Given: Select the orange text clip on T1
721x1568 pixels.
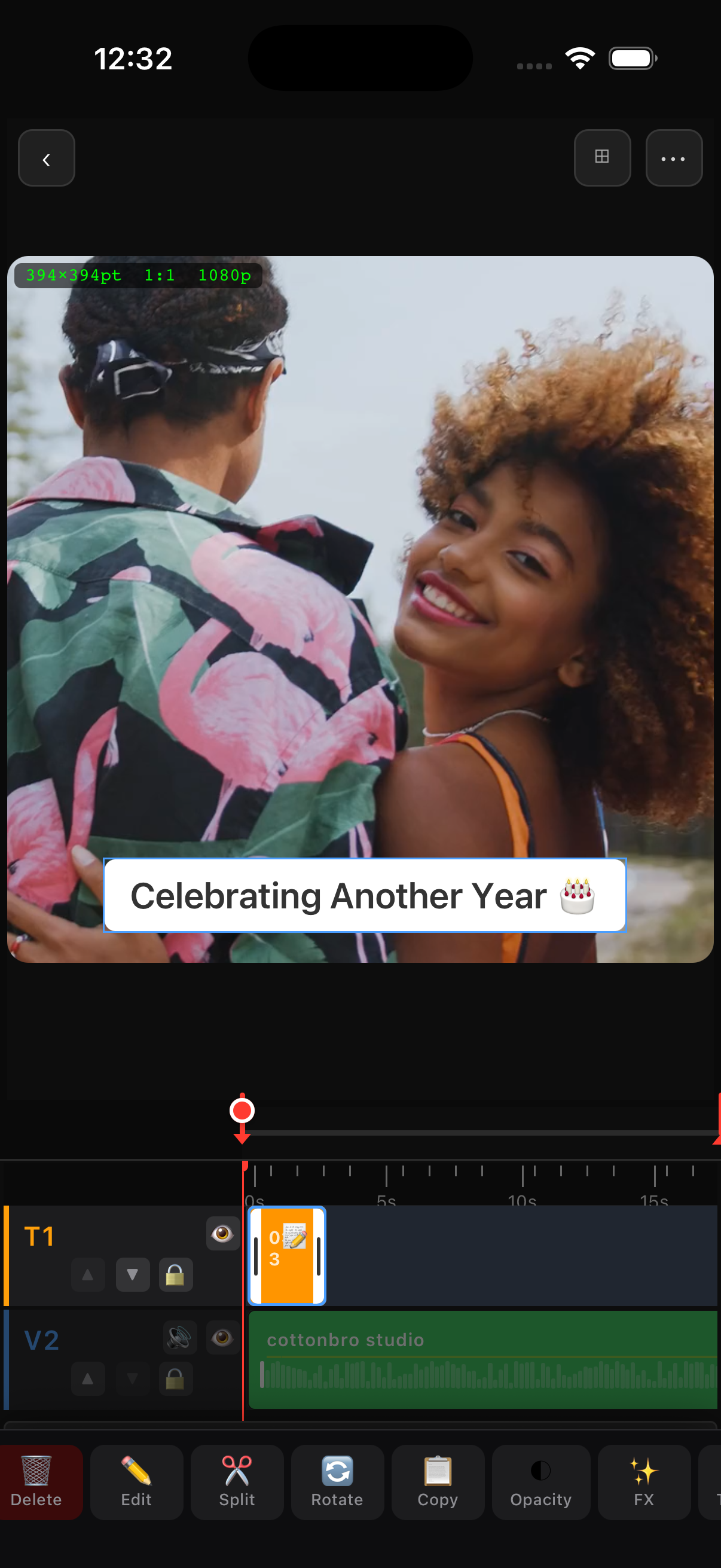Looking at the screenshot, I should (287, 1255).
